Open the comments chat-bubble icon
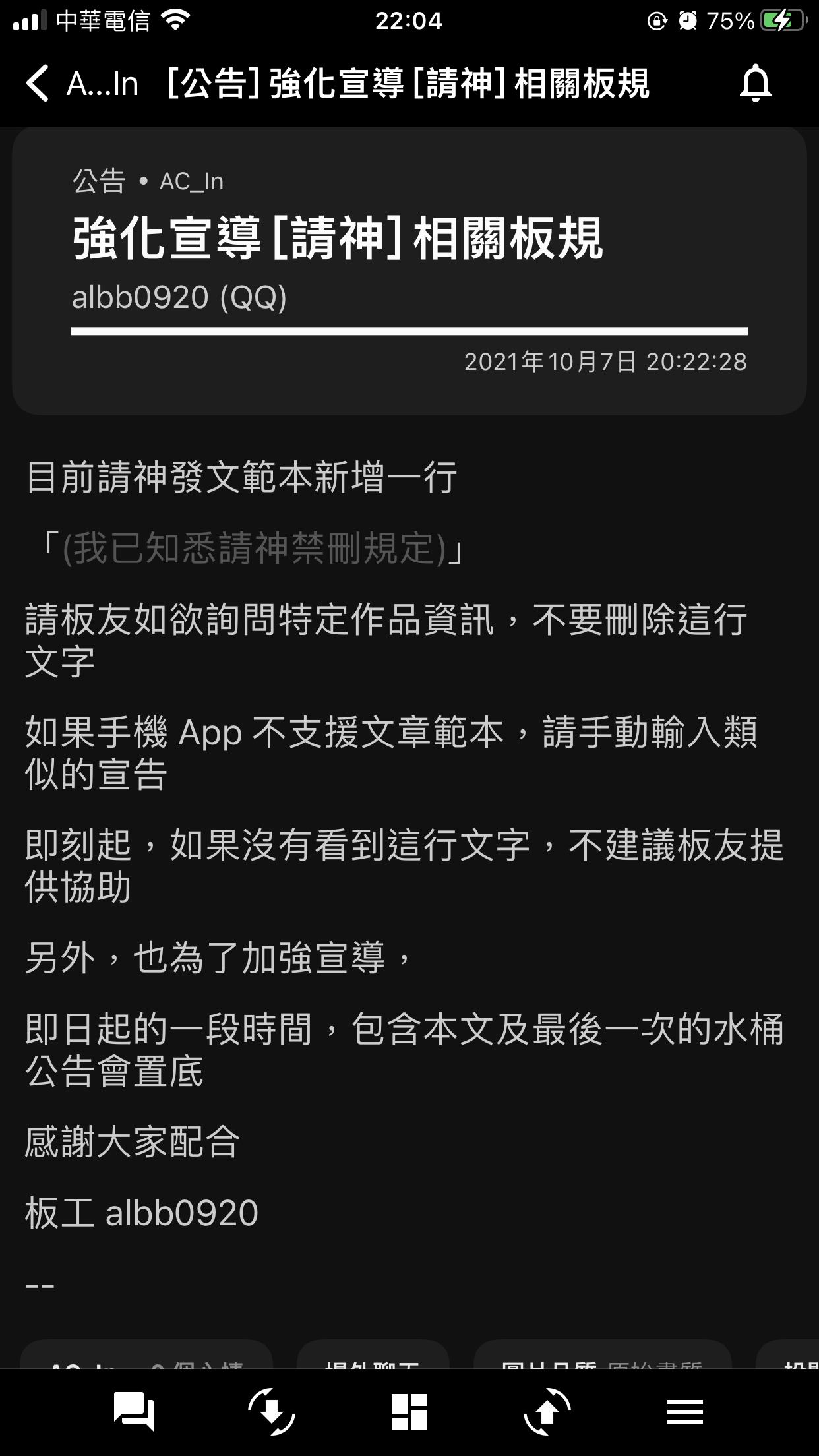The height and width of the screenshot is (1456, 819). 134,1411
